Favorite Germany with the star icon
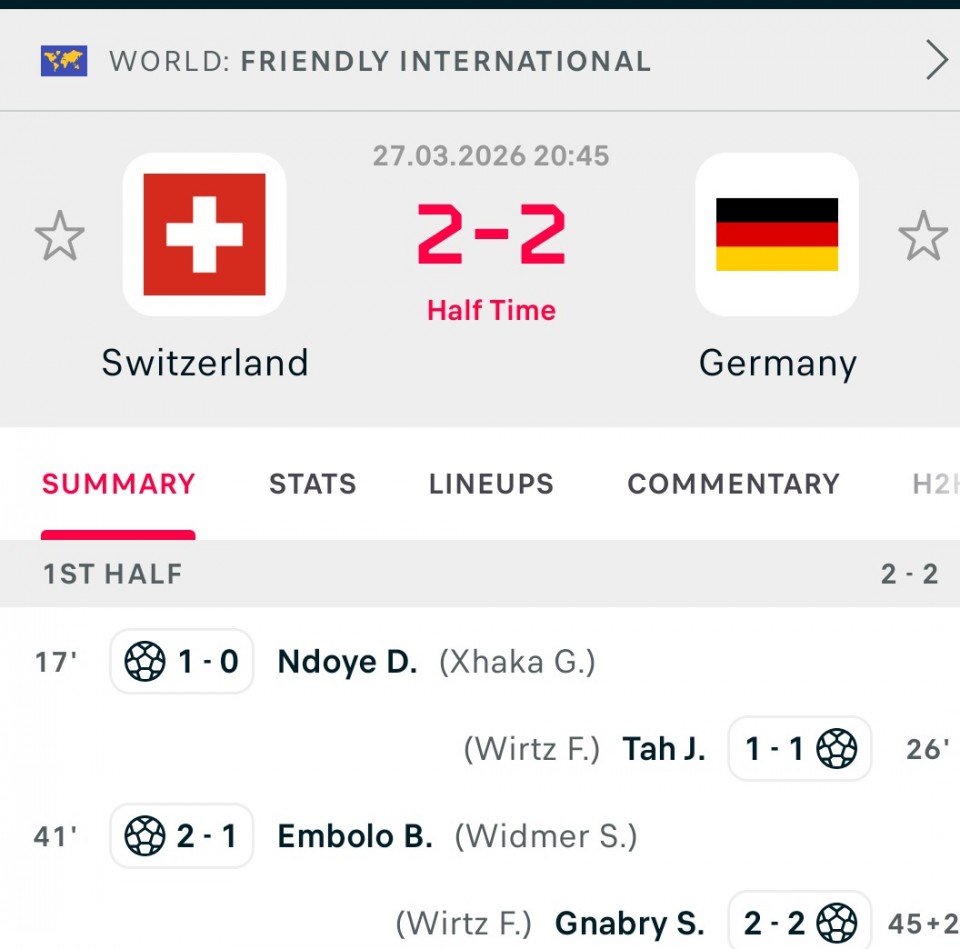This screenshot has width=960, height=949. (x=922, y=236)
